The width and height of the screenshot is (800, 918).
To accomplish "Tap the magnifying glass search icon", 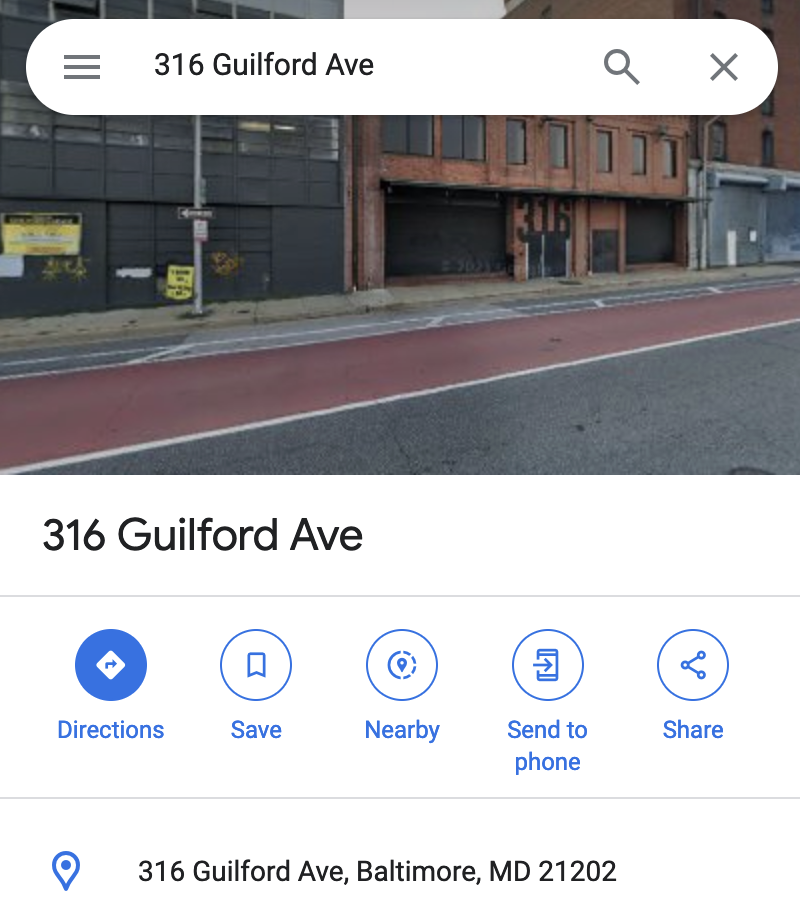I will point(621,67).
